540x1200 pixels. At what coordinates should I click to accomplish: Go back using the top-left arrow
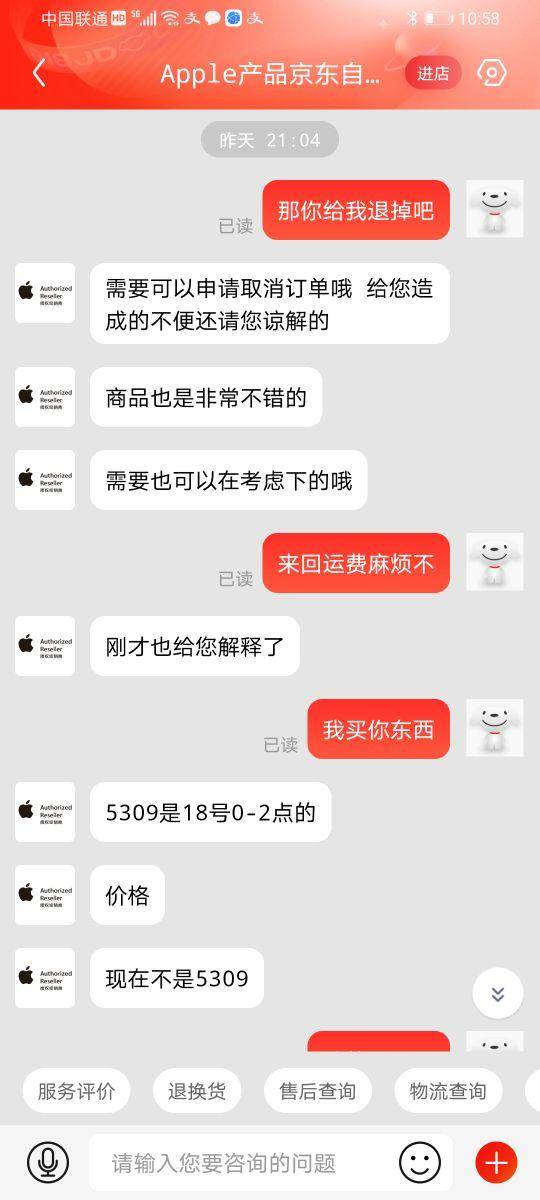[x=39, y=73]
